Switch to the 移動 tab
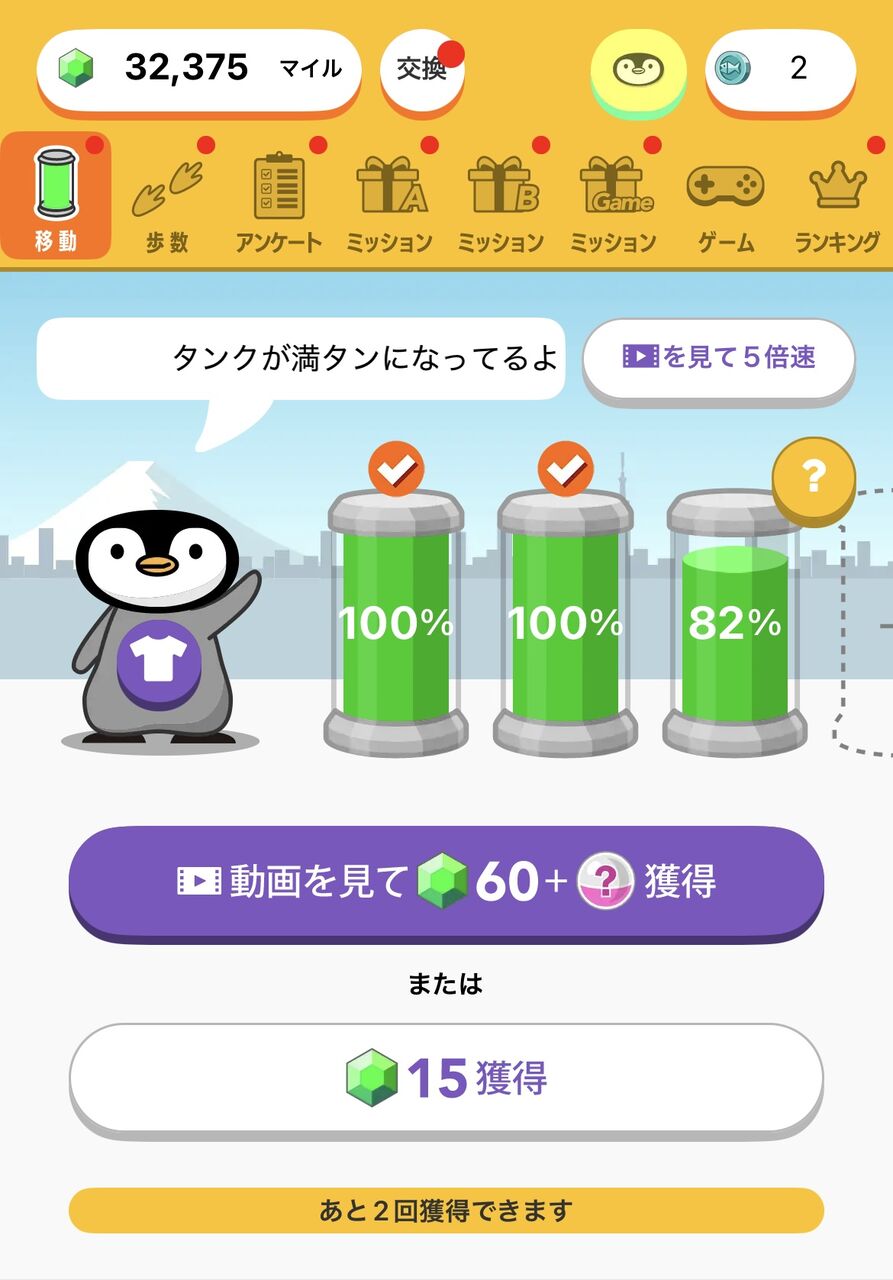Viewport: 893px width, 1280px height. pos(56,197)
